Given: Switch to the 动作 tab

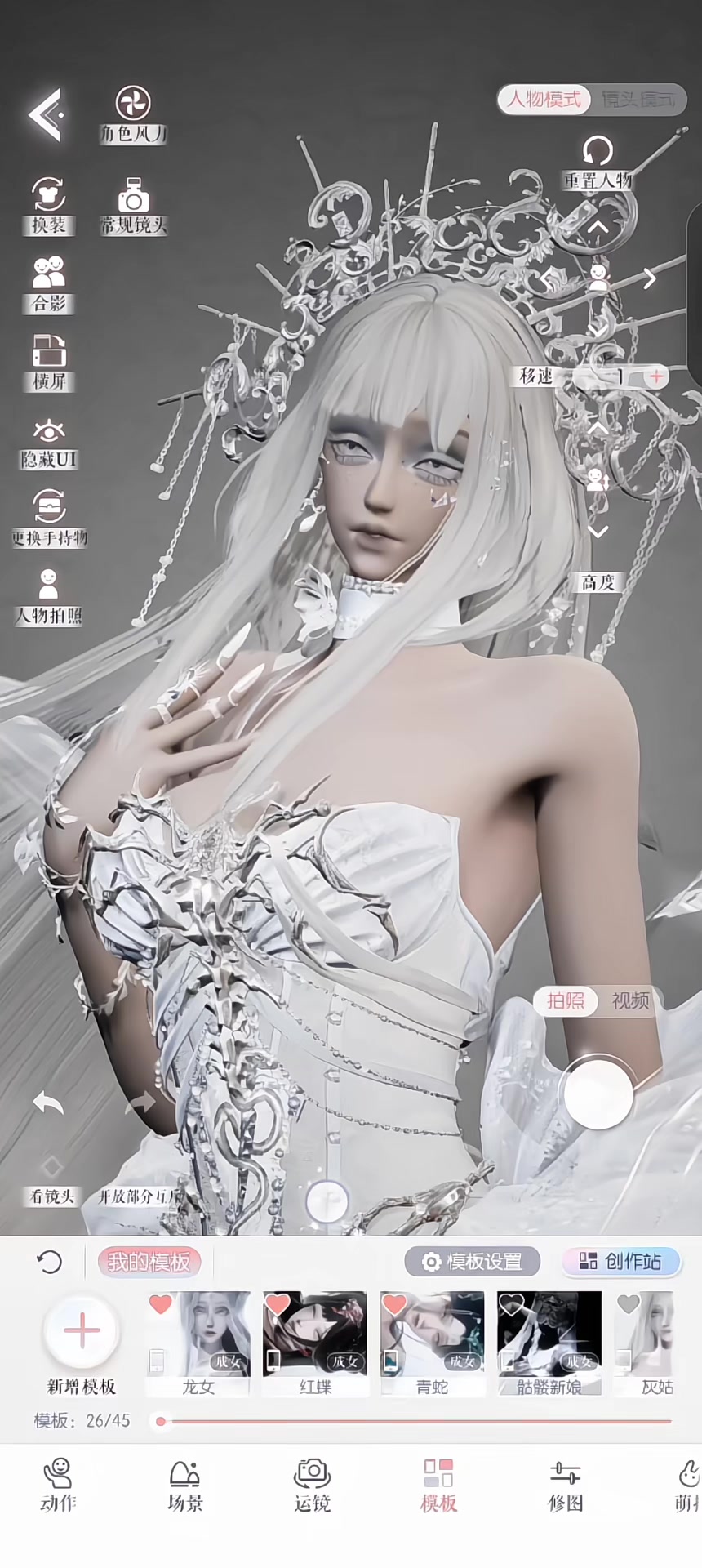Looking at the screenshot, I should click(x=58, y=1486).
